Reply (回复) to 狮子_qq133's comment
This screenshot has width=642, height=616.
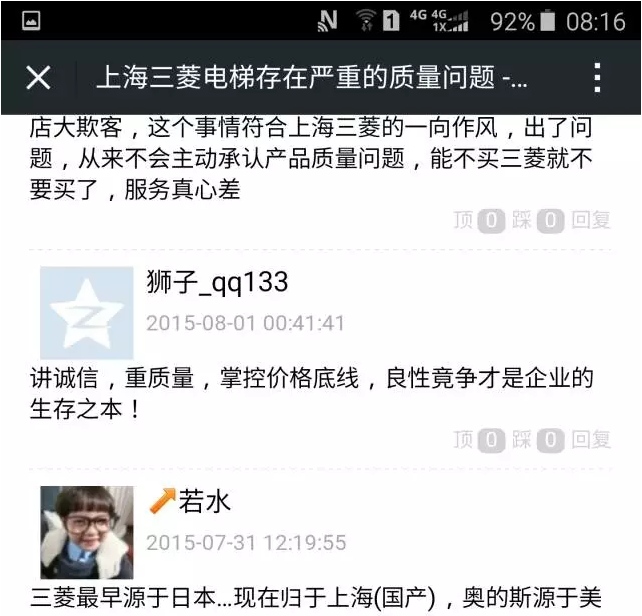coord(591,439)
